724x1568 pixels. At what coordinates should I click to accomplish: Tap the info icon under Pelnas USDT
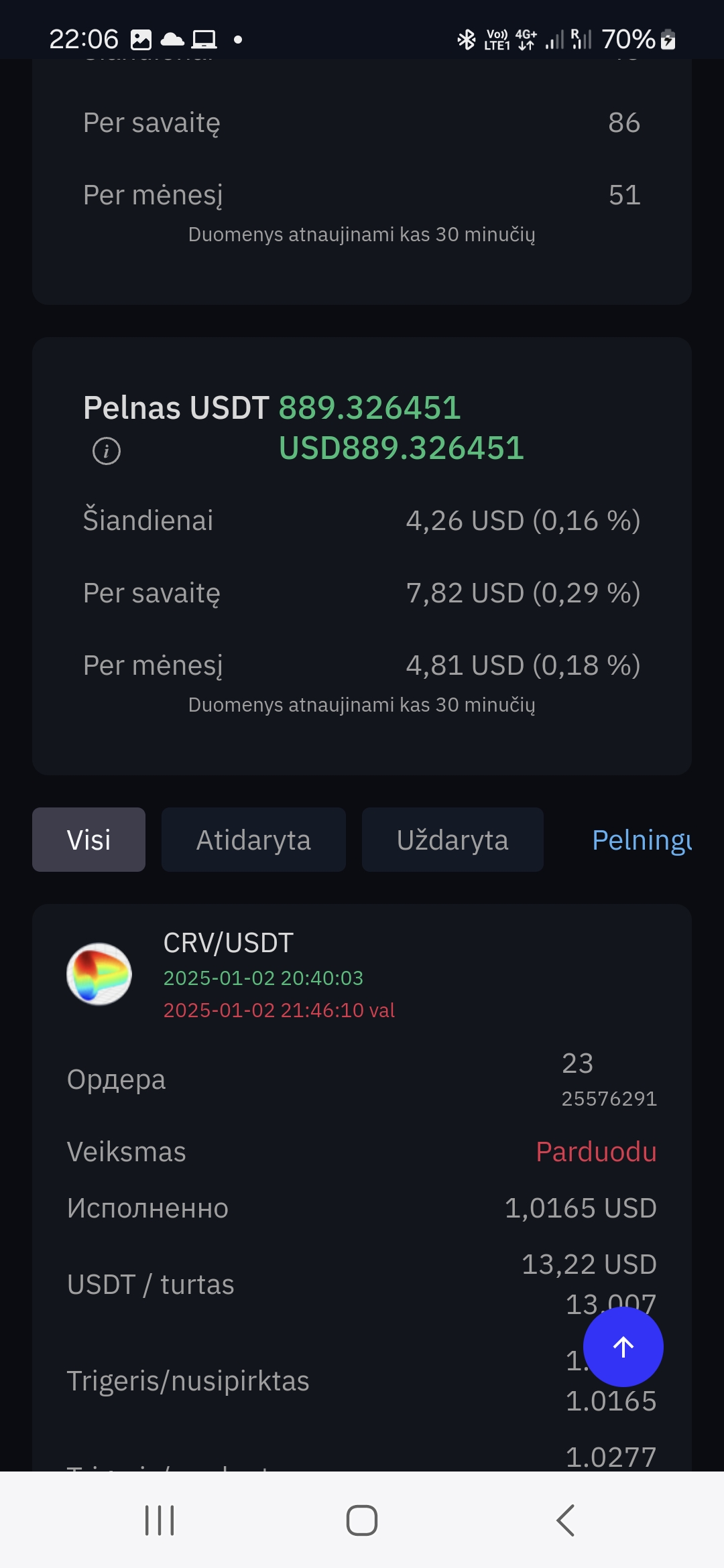pos(107,451)
